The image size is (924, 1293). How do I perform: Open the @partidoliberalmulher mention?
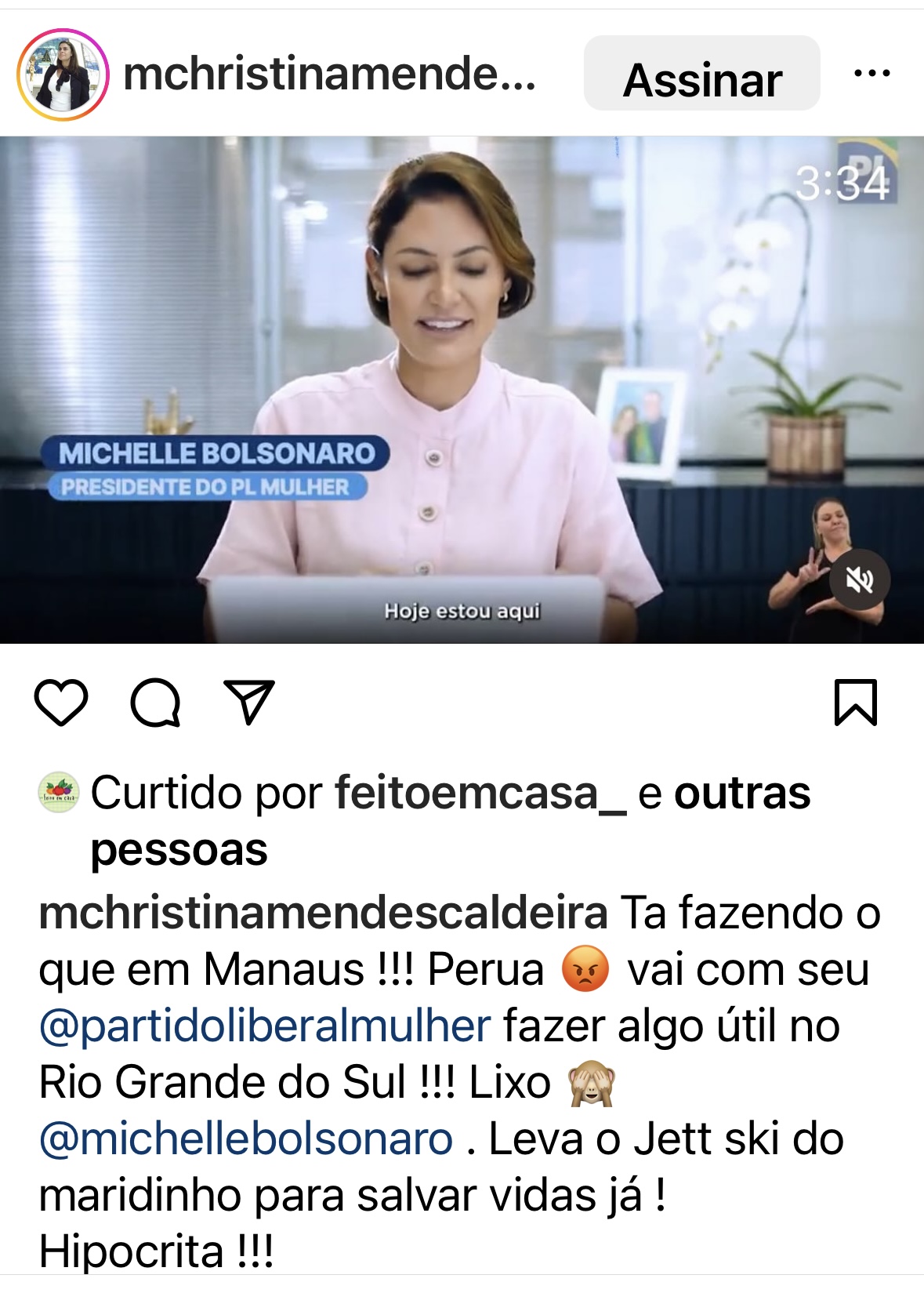point(265,1026)
